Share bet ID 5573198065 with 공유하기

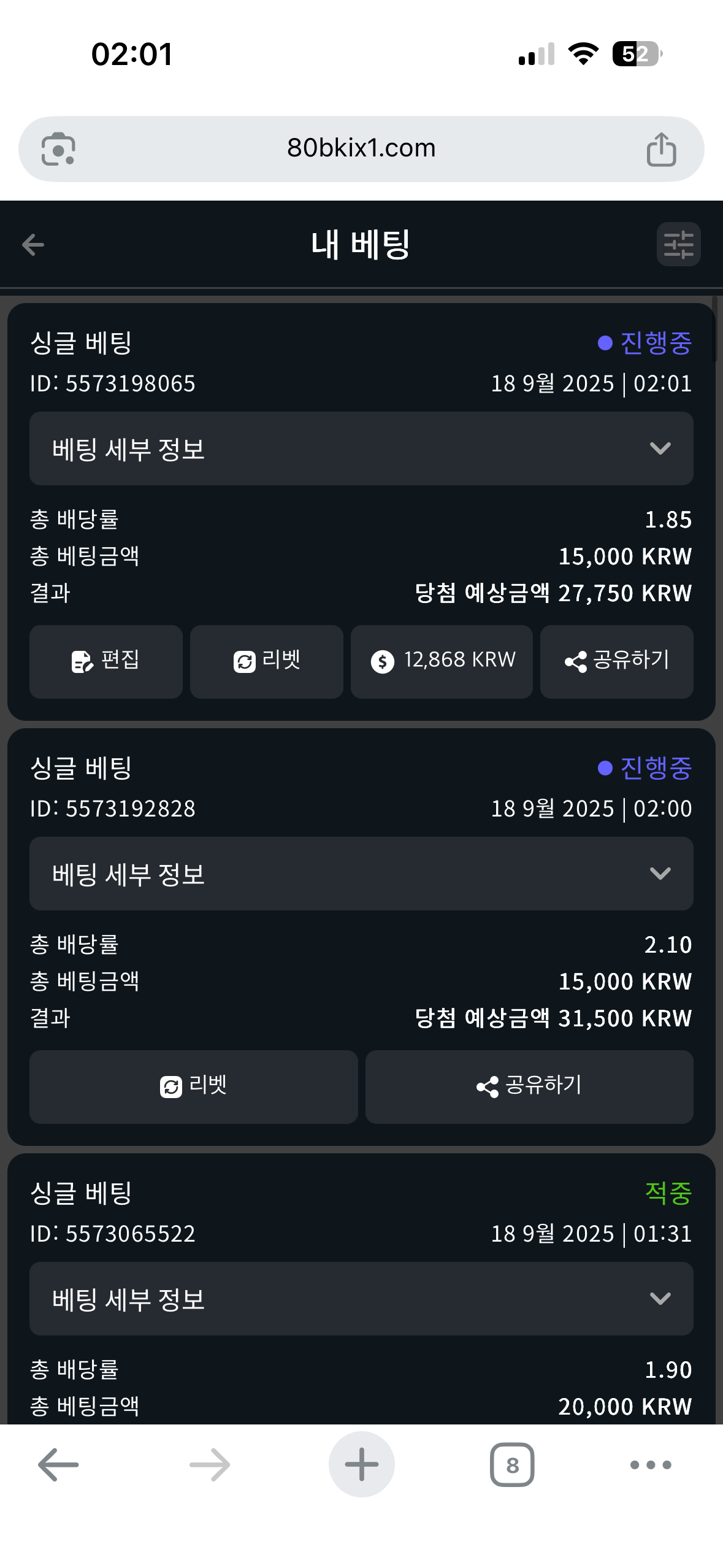(617, 661)
